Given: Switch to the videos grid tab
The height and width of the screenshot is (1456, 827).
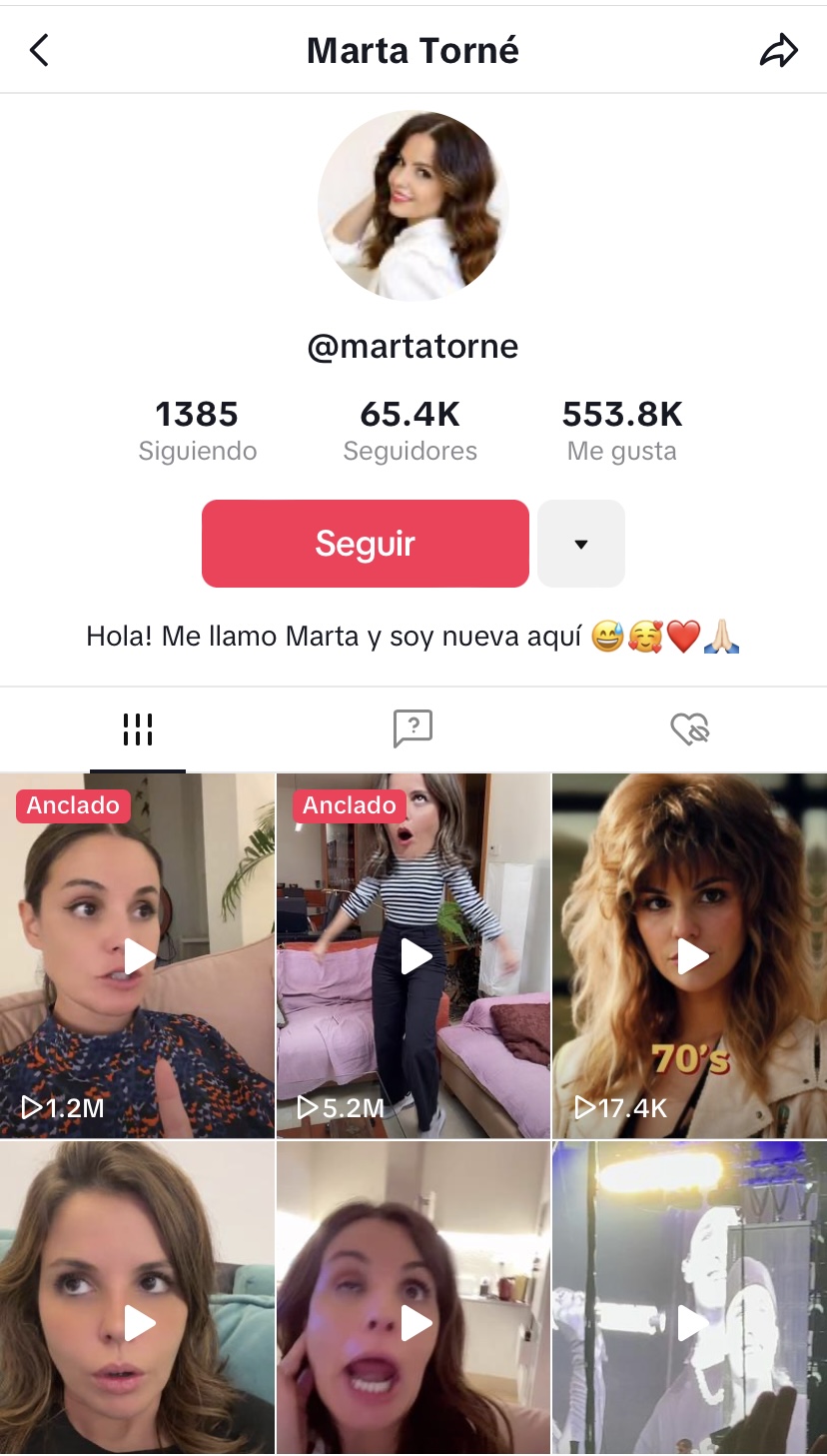Looking at the screenshot, I should point(138,729).
